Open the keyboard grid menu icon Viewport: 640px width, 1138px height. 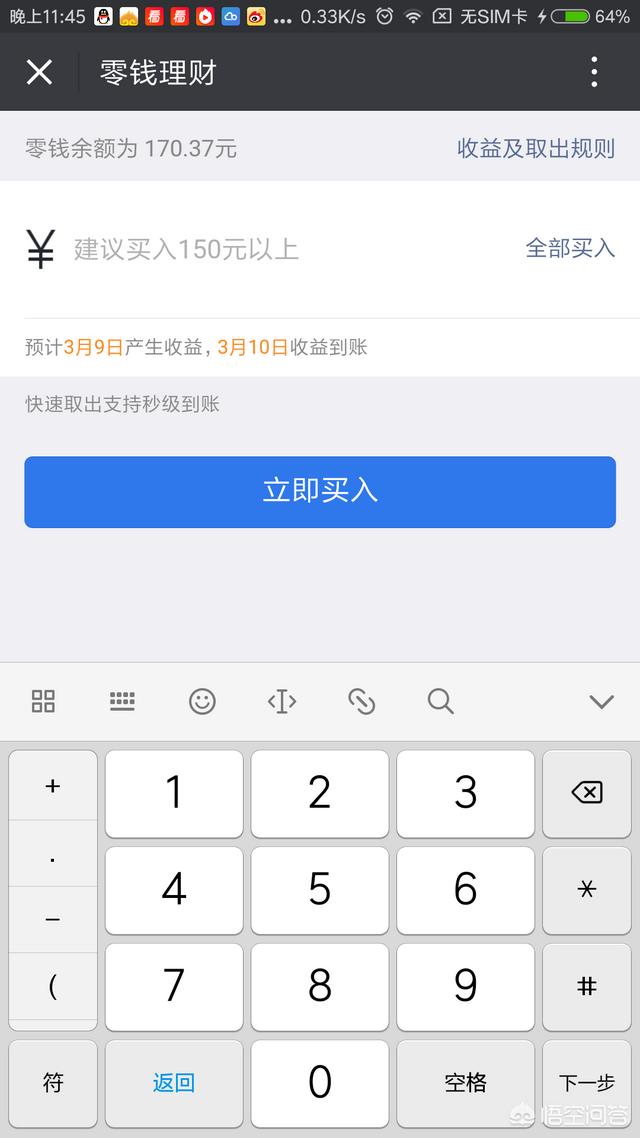click(43, 701)
